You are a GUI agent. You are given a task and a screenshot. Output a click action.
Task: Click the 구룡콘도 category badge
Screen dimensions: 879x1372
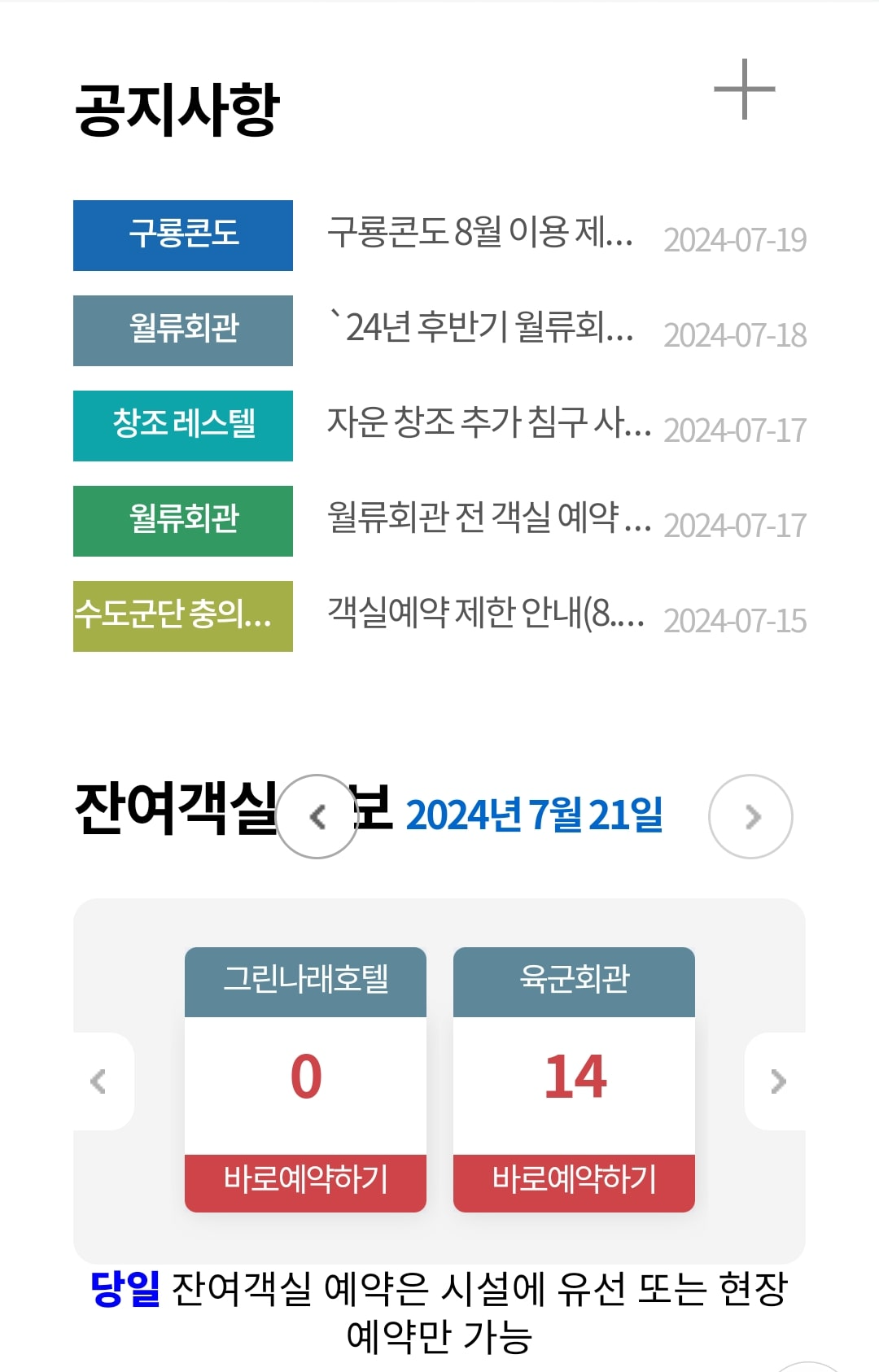[x=183, y=235]
